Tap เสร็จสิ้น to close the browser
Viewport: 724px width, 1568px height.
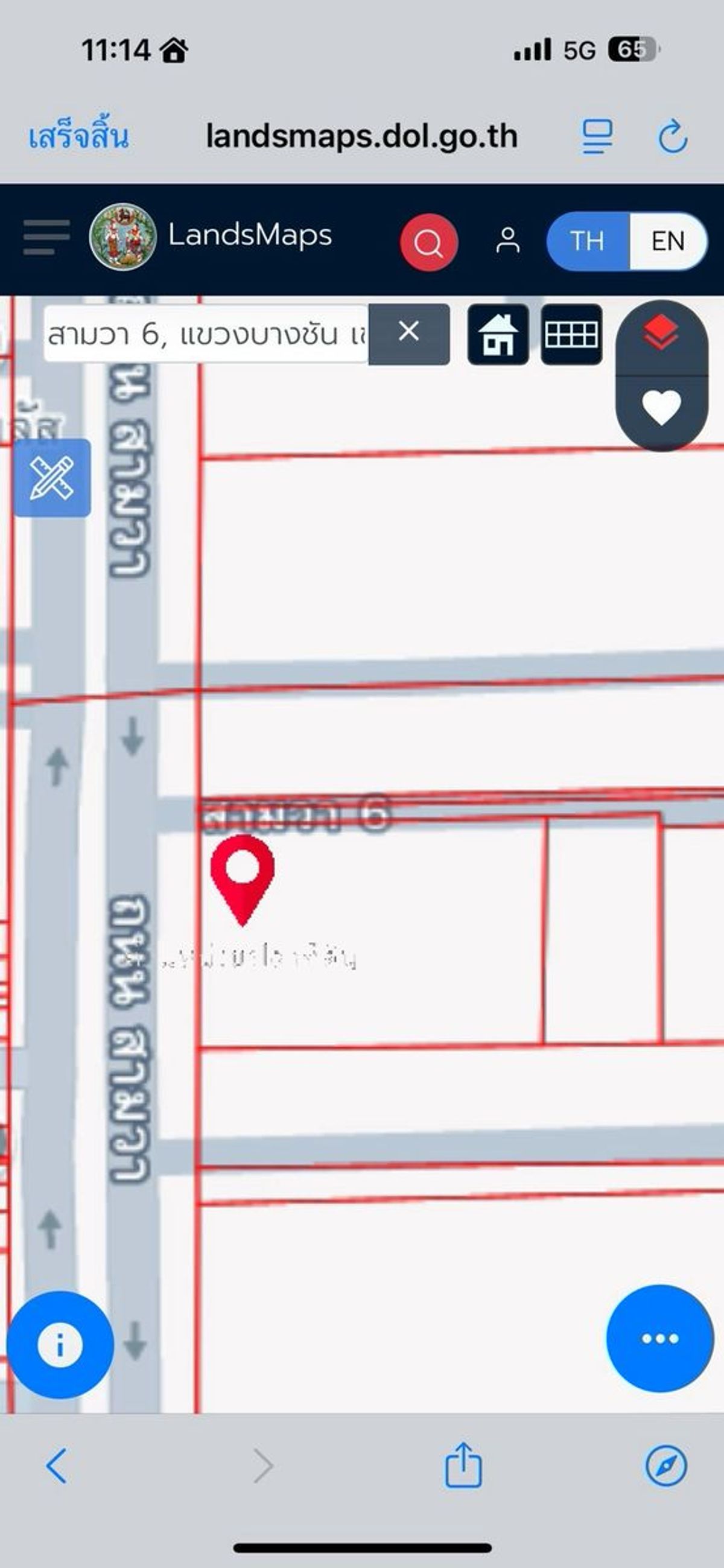point(78,136)
